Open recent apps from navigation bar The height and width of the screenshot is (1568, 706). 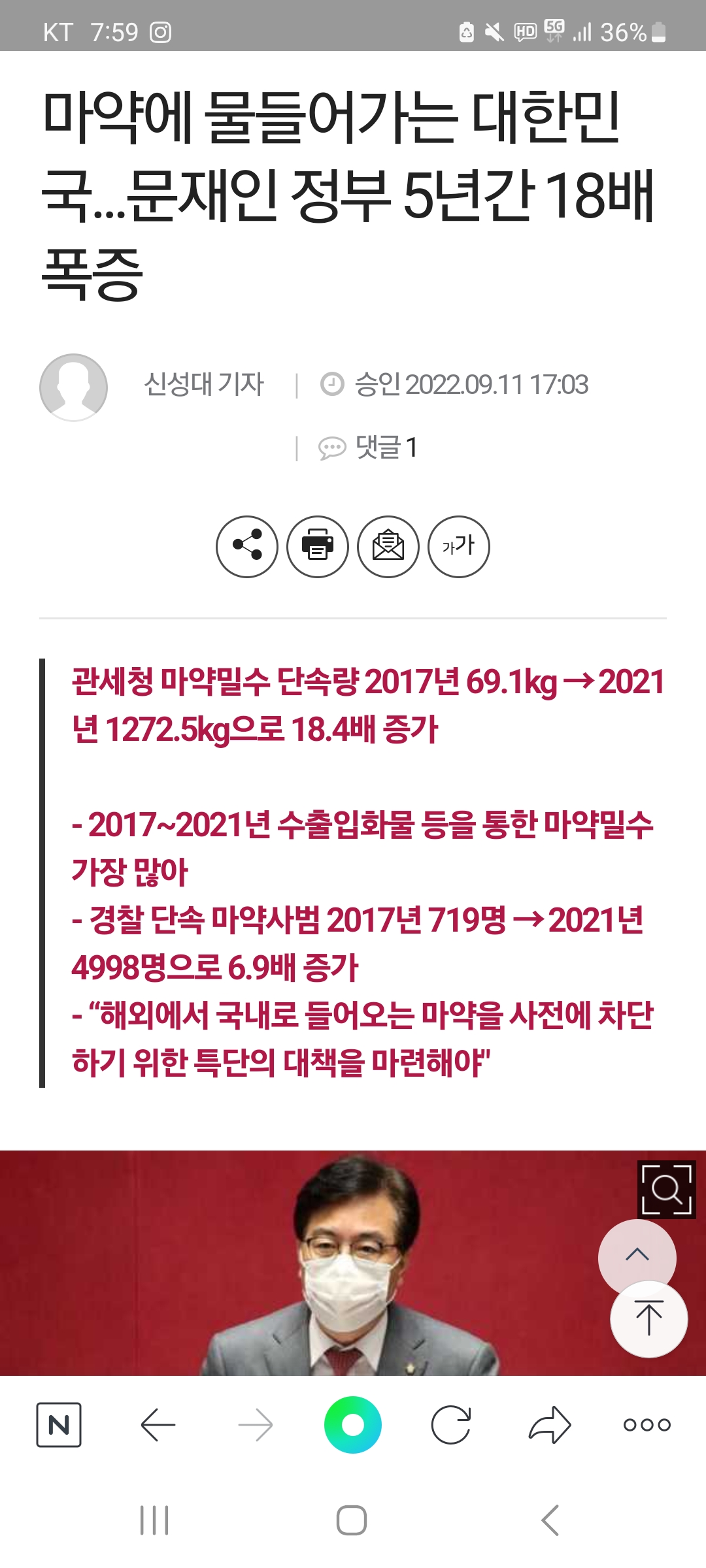(x=154, y=1520)
